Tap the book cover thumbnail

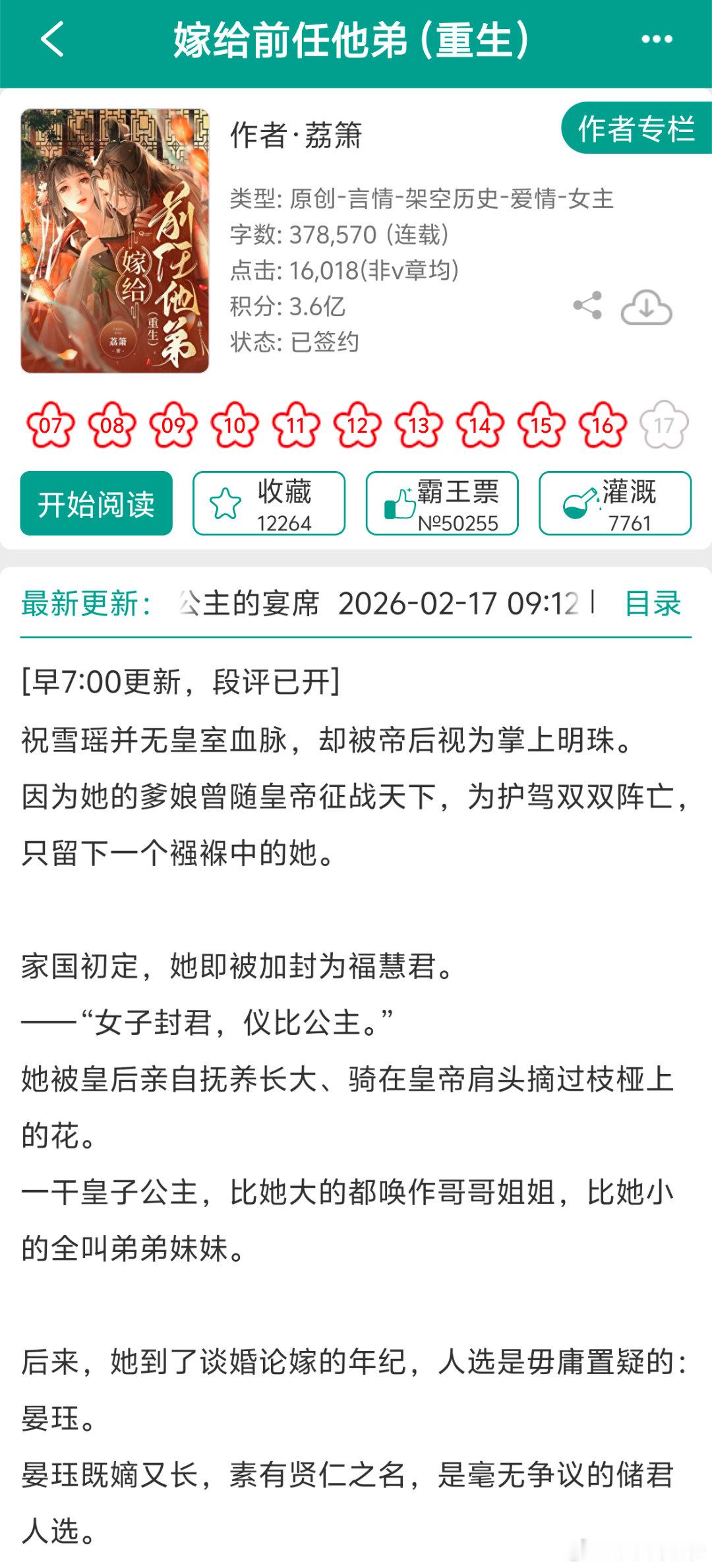[x=116, y=241]
